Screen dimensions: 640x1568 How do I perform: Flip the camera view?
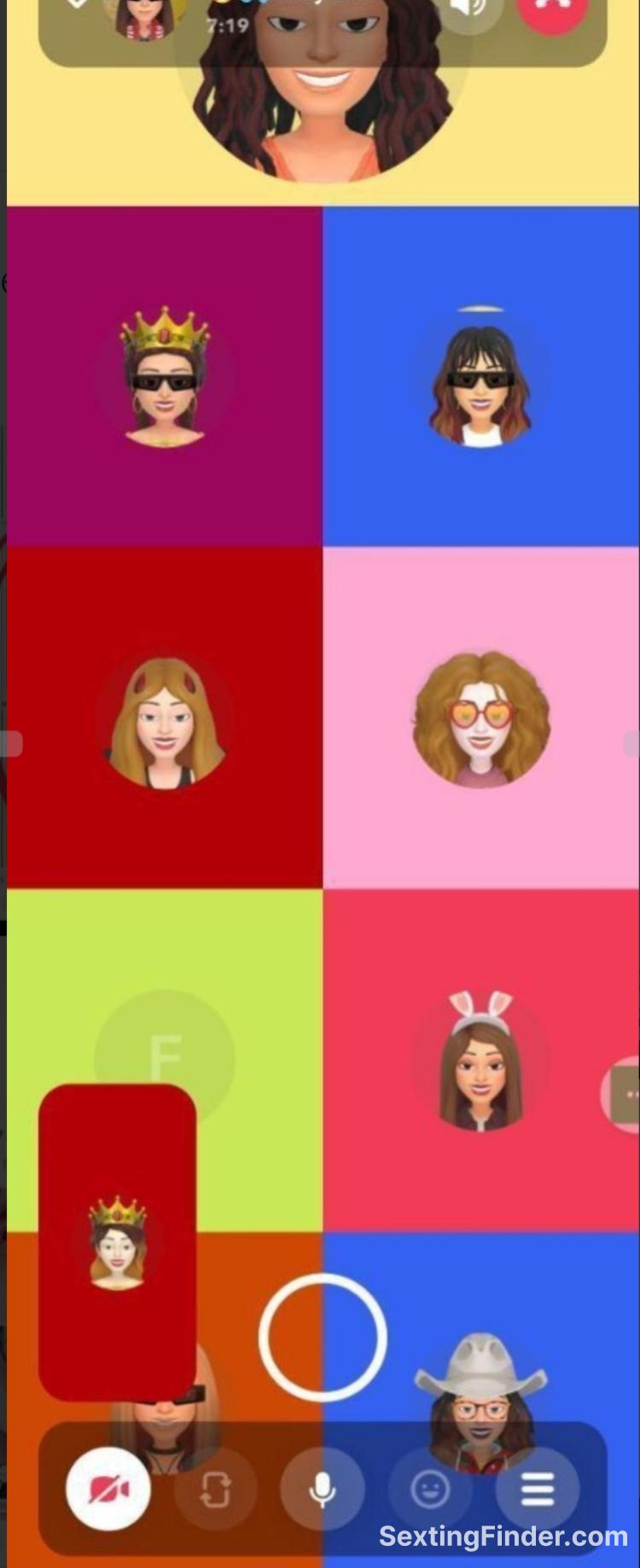pyautogui.click(x=215, y=1490)
